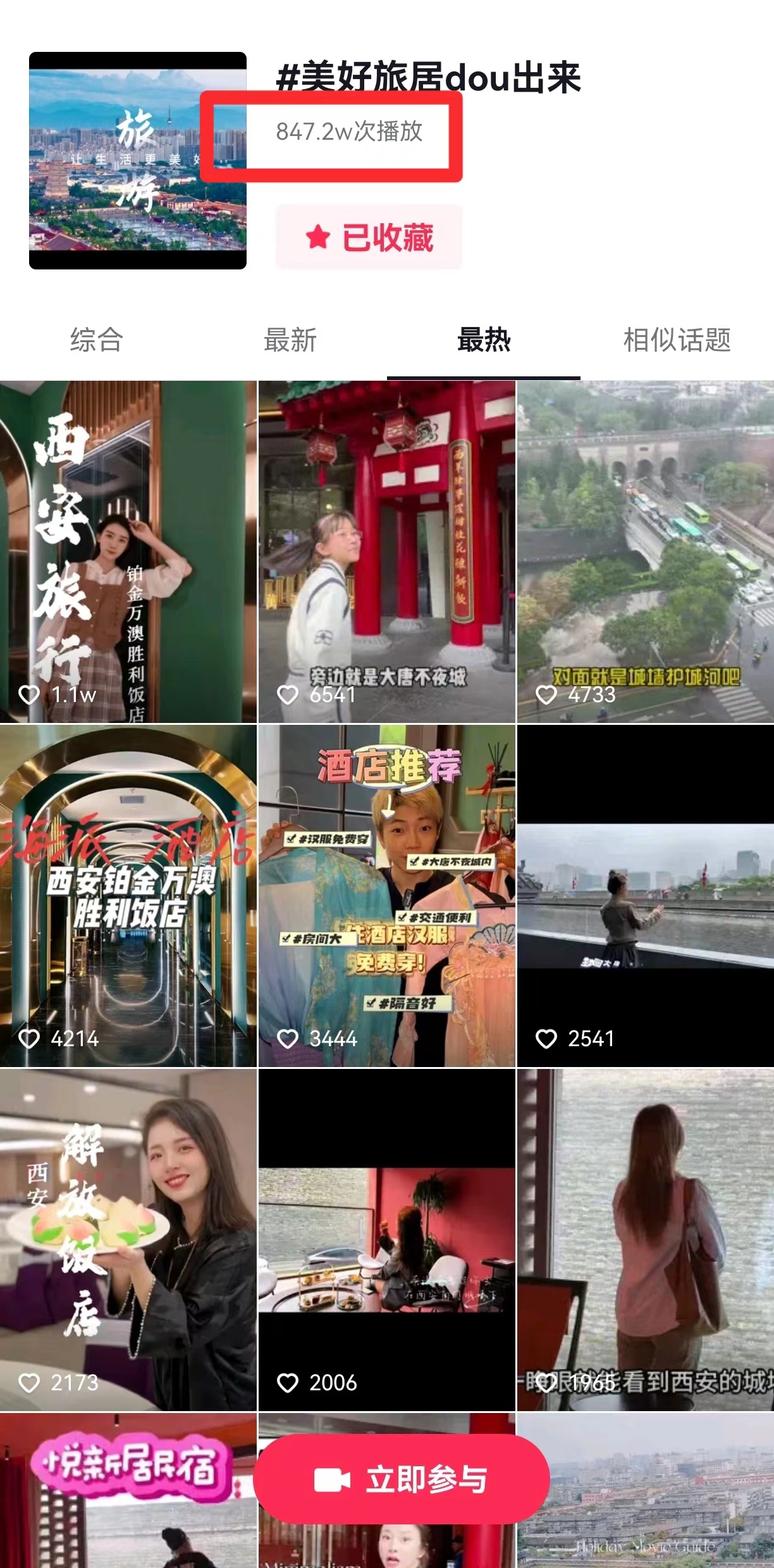Image resolution: width=774 pixels, height=1568 pixels.
Task: Open the 解放饭店 video with 2173 likes
Action: click(128, 1240)
